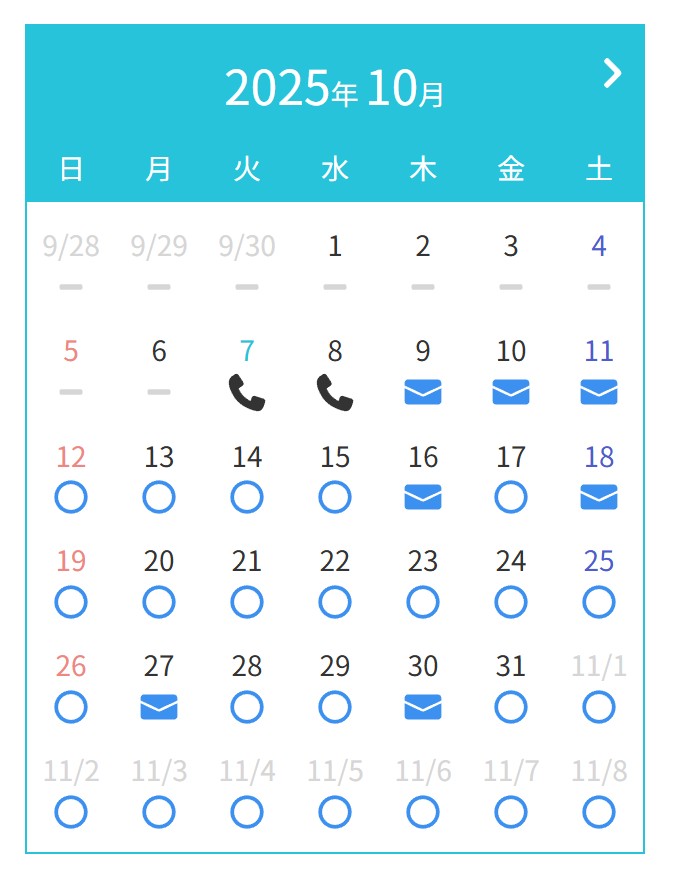Go to the next month

[x=612, y=73]
